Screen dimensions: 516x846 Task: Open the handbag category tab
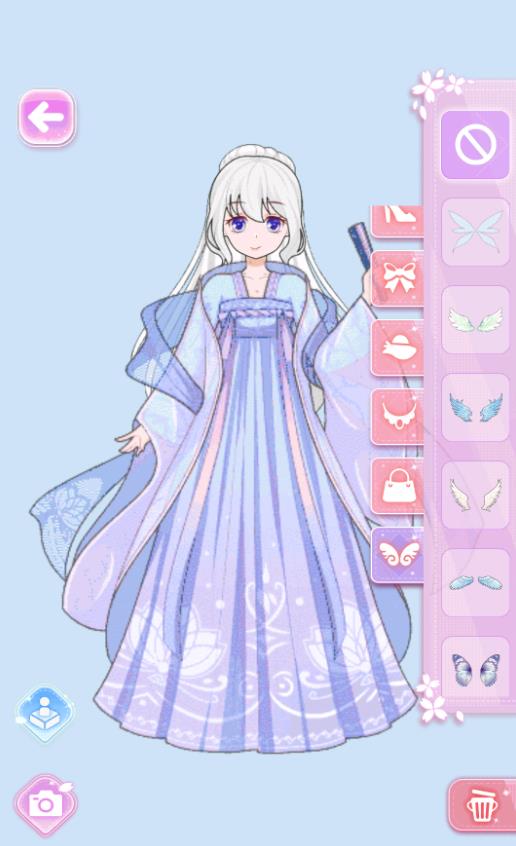pyautogui.click(x=398, y=486)
